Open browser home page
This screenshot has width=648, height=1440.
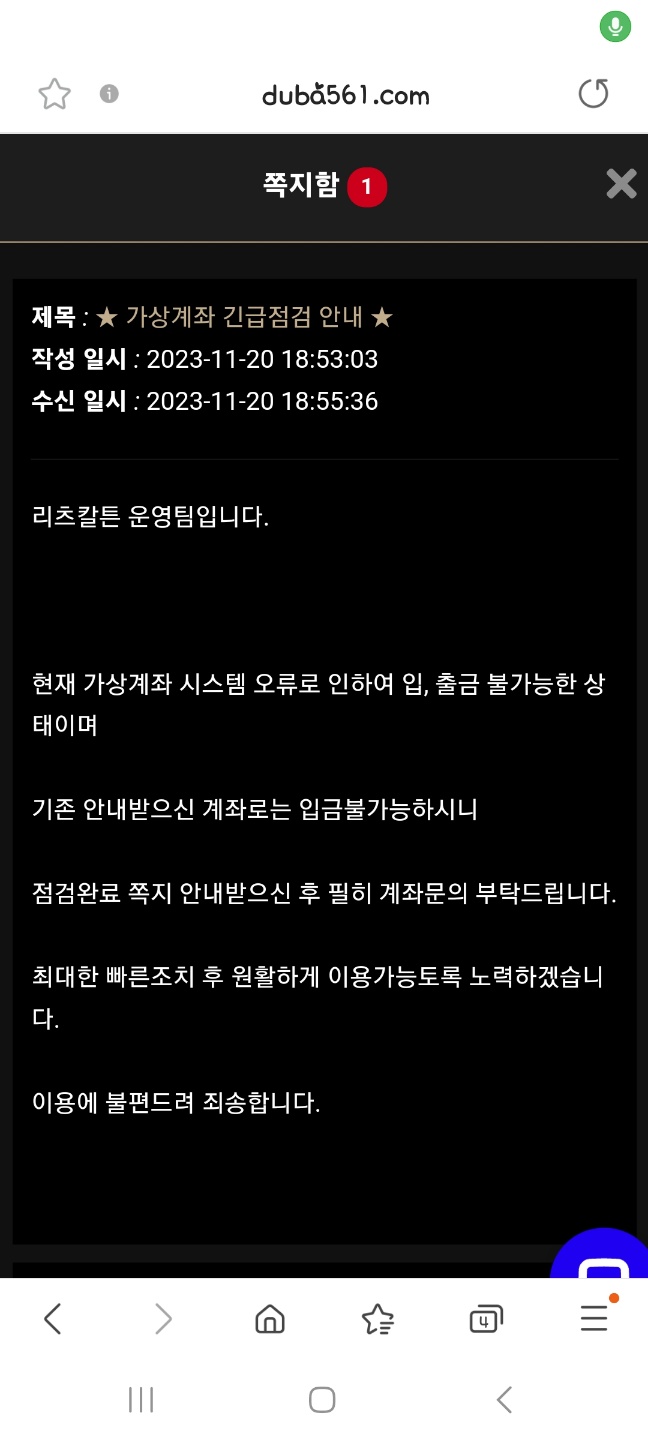270,1320
